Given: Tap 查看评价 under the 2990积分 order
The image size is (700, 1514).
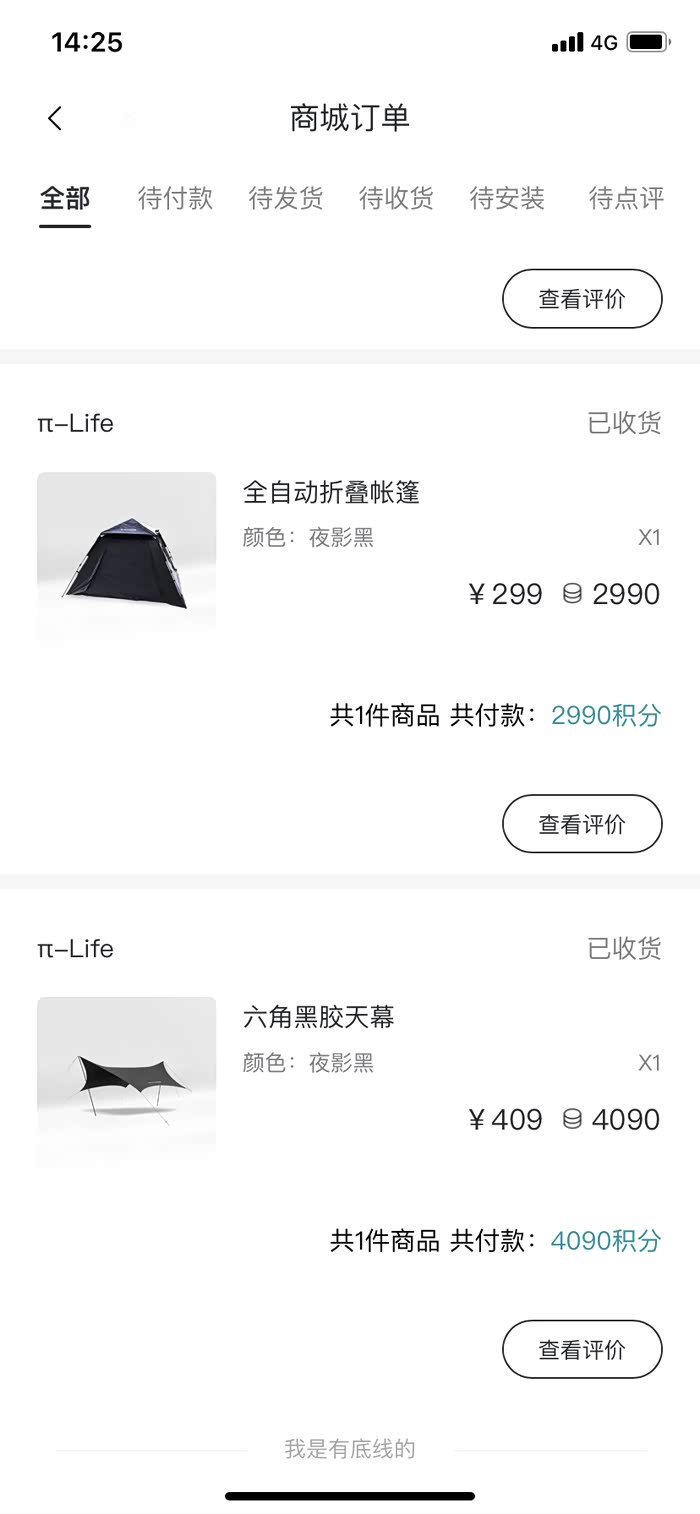Looking at the screenshot, I should [582, 824].
